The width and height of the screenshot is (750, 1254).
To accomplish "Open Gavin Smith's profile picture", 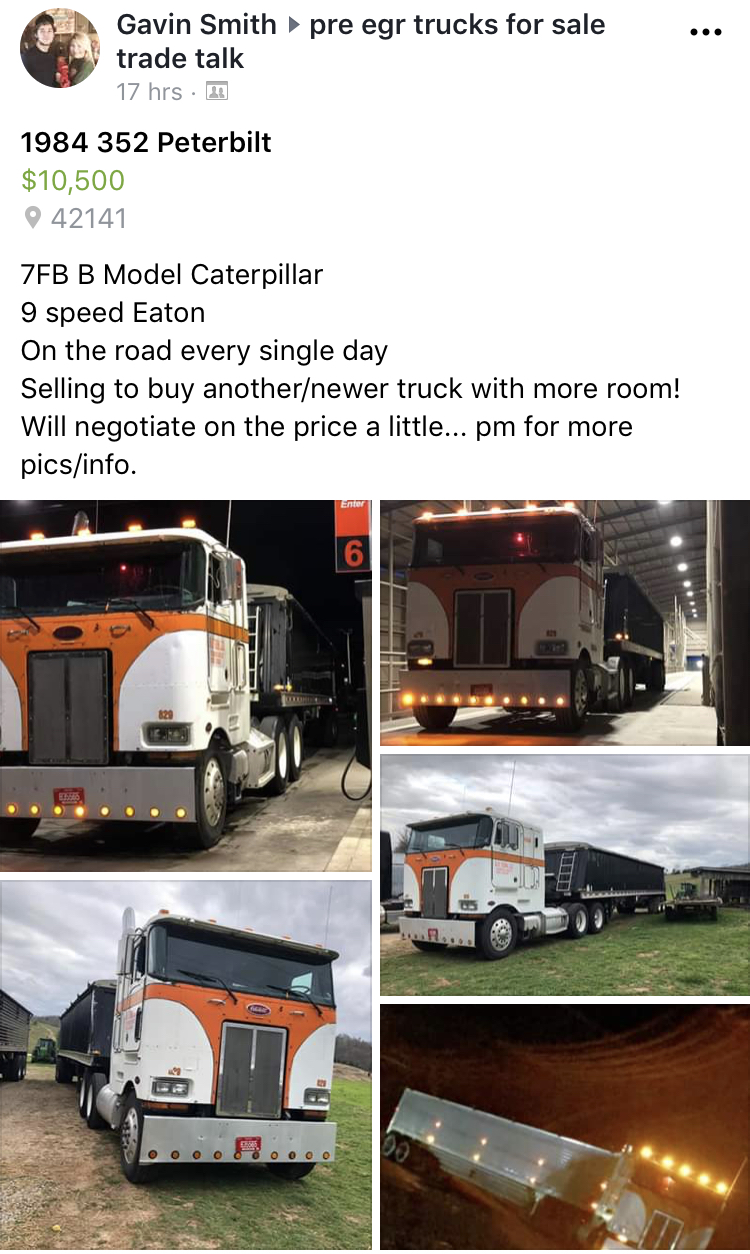I will point(60,49).
